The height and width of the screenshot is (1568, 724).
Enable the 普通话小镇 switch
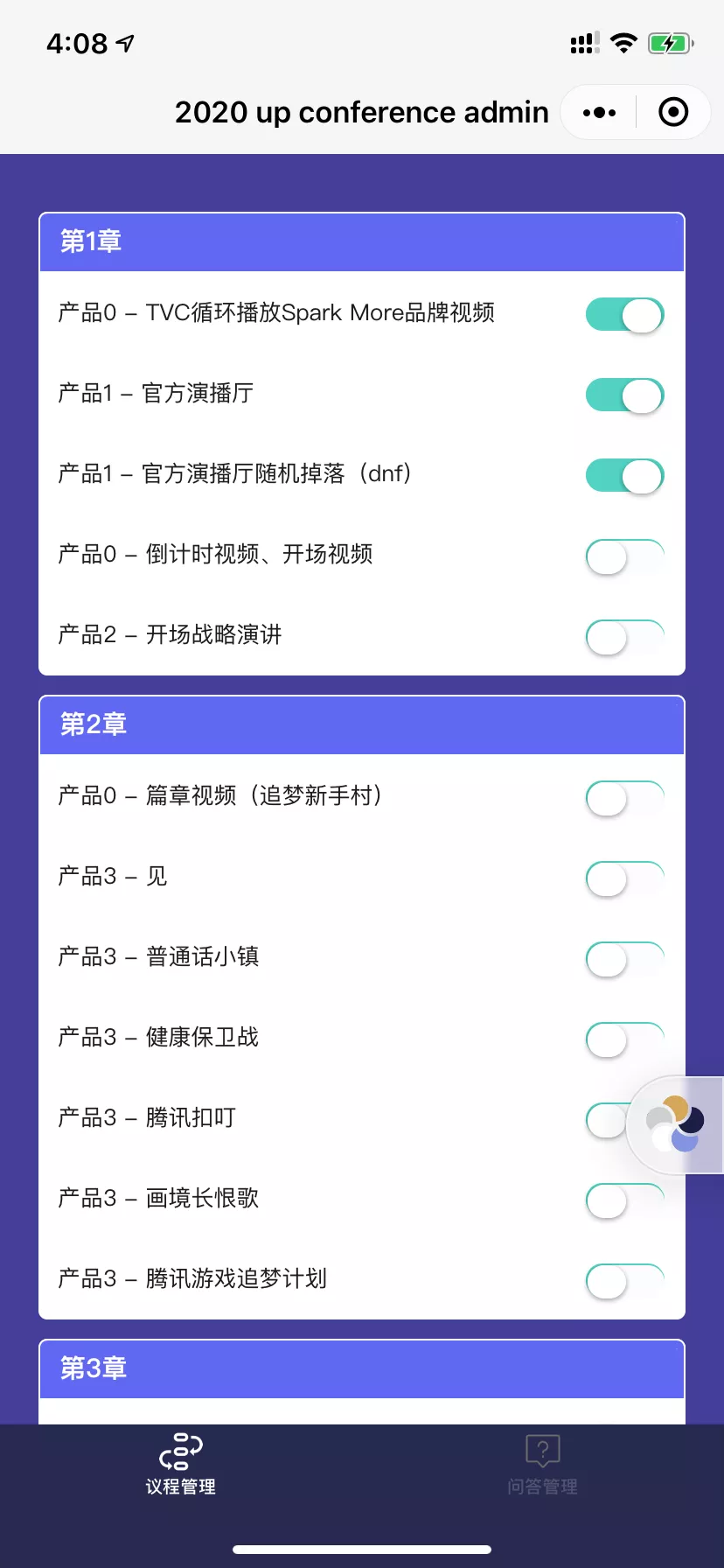coord(624,959)
